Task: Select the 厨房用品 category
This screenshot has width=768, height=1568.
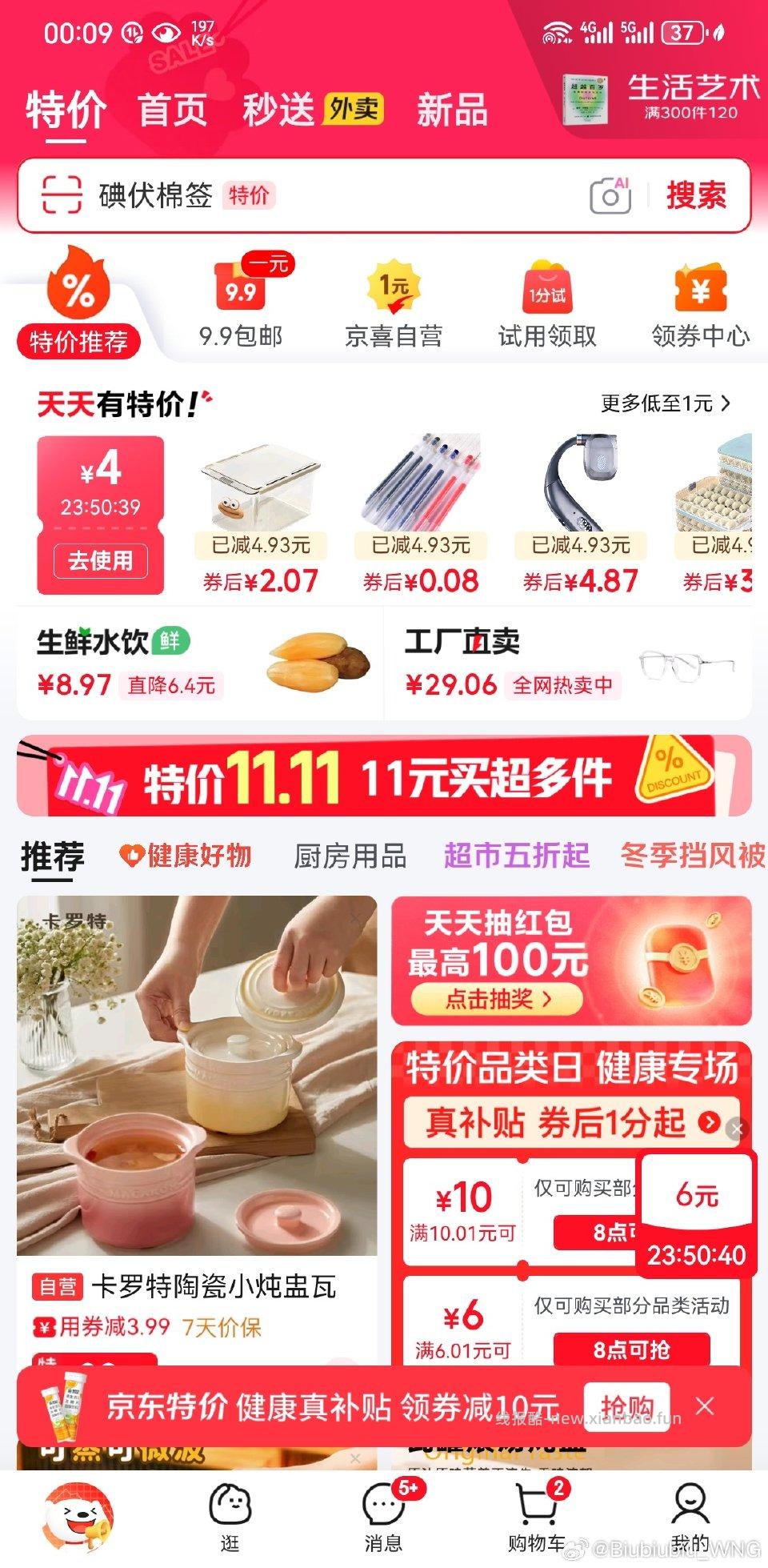Action: pyautogui.click(x=350, y=857)
